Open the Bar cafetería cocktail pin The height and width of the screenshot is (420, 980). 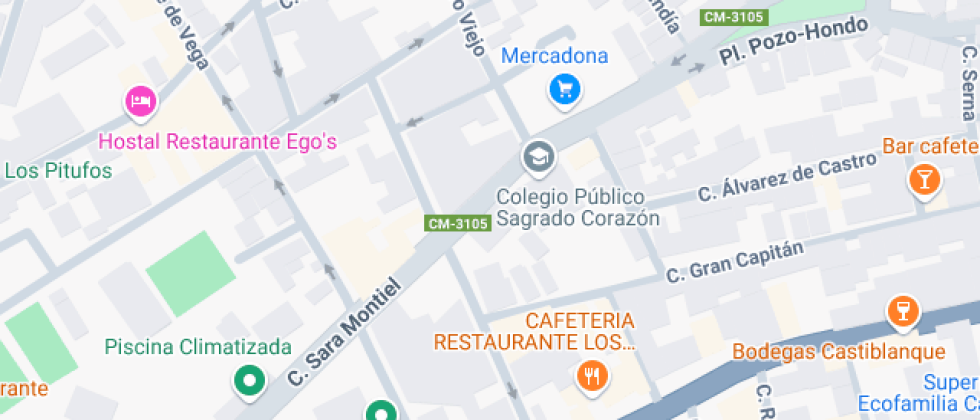922,180
